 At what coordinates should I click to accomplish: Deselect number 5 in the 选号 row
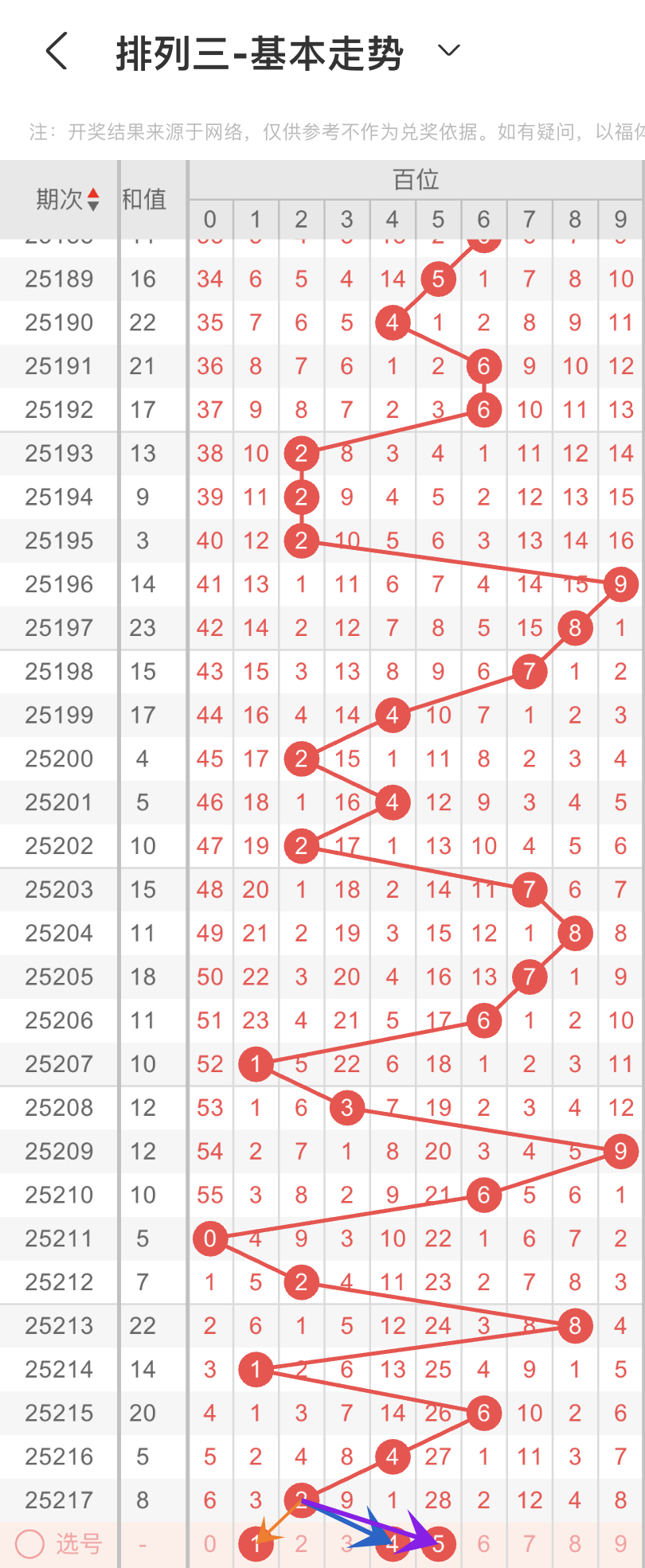point(438,1544)
